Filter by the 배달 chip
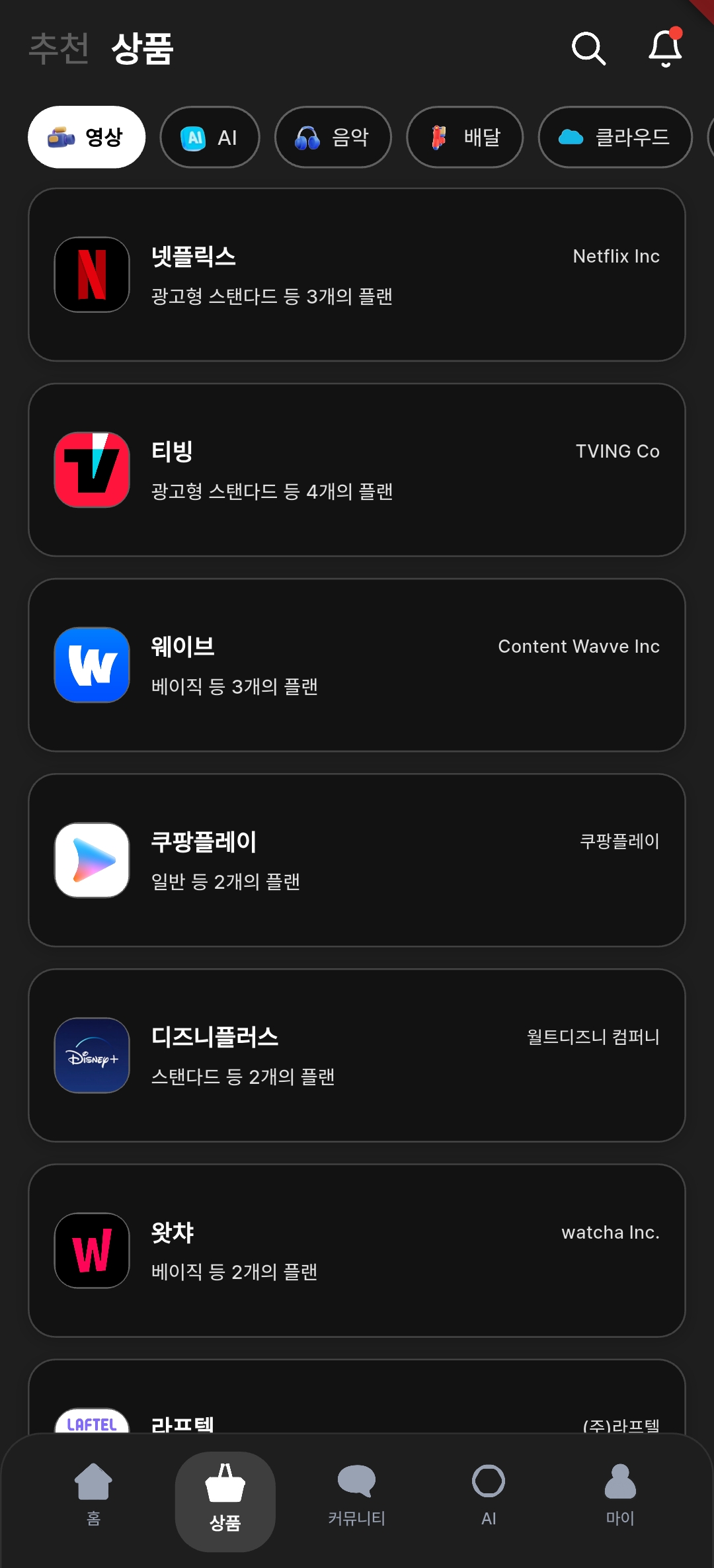The width and height of the screenshot is (714, 1568). pos(465,138)
